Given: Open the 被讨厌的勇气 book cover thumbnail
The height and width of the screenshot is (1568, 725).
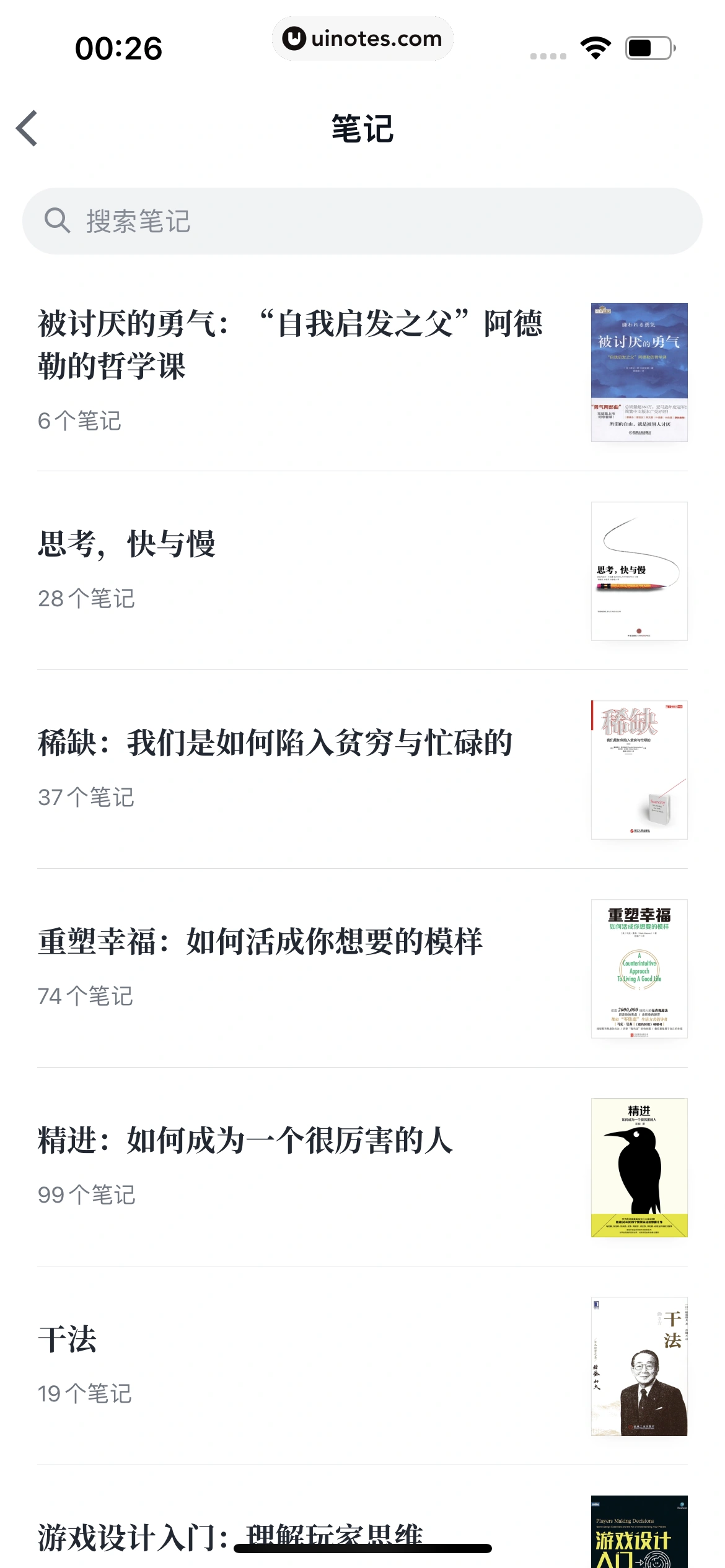Looking at the screenshot, I should [638, 370].
